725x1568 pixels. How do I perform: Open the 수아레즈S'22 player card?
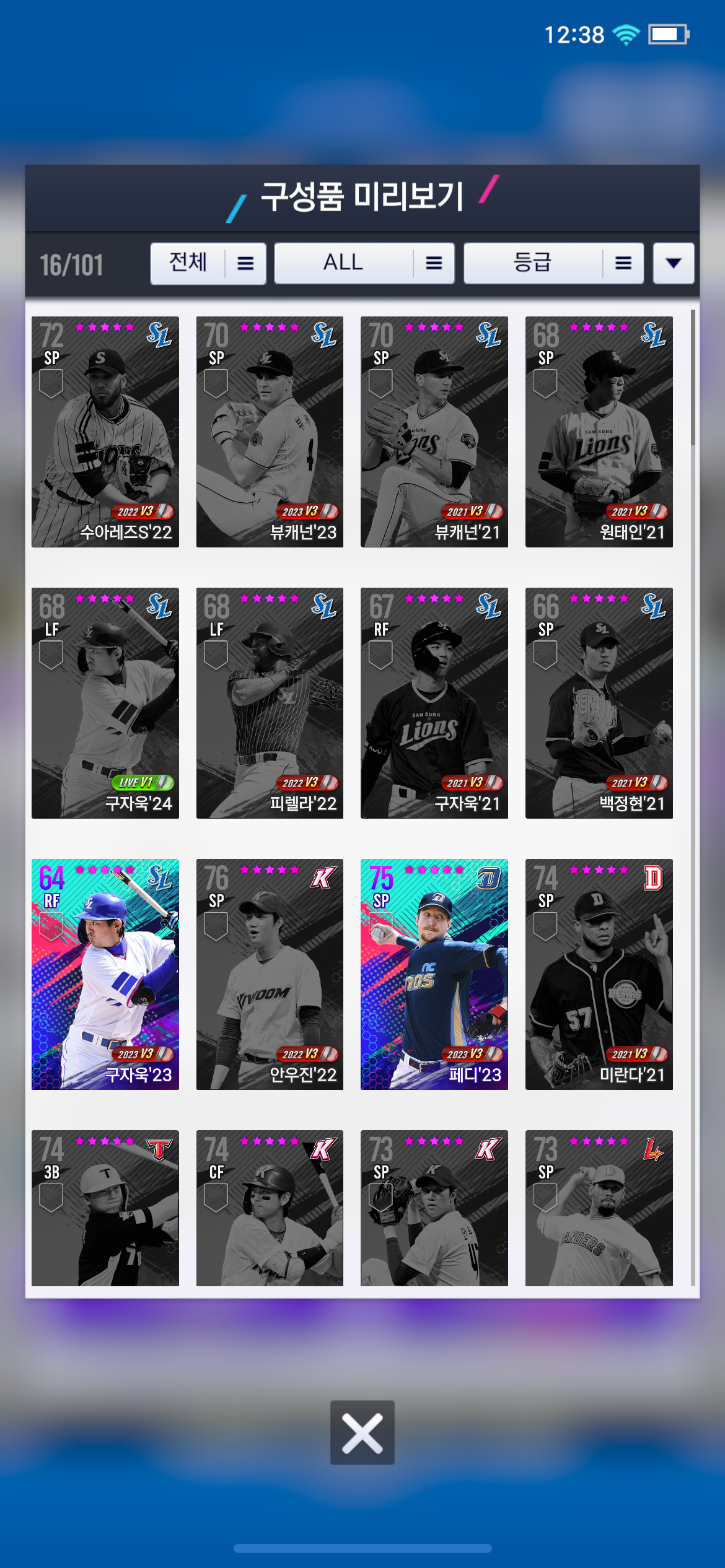coord(105,432)
